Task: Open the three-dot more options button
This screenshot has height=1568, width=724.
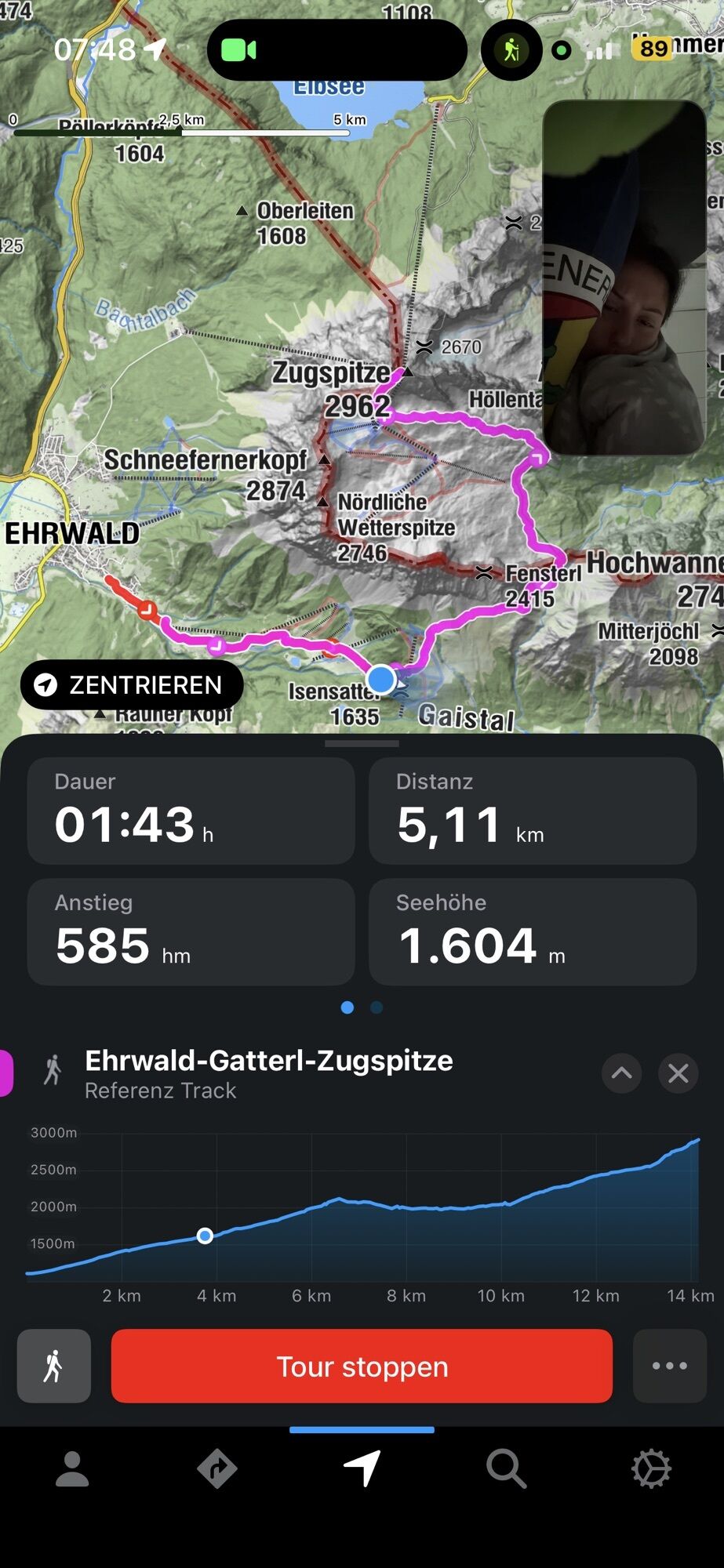Action: 669,1366
